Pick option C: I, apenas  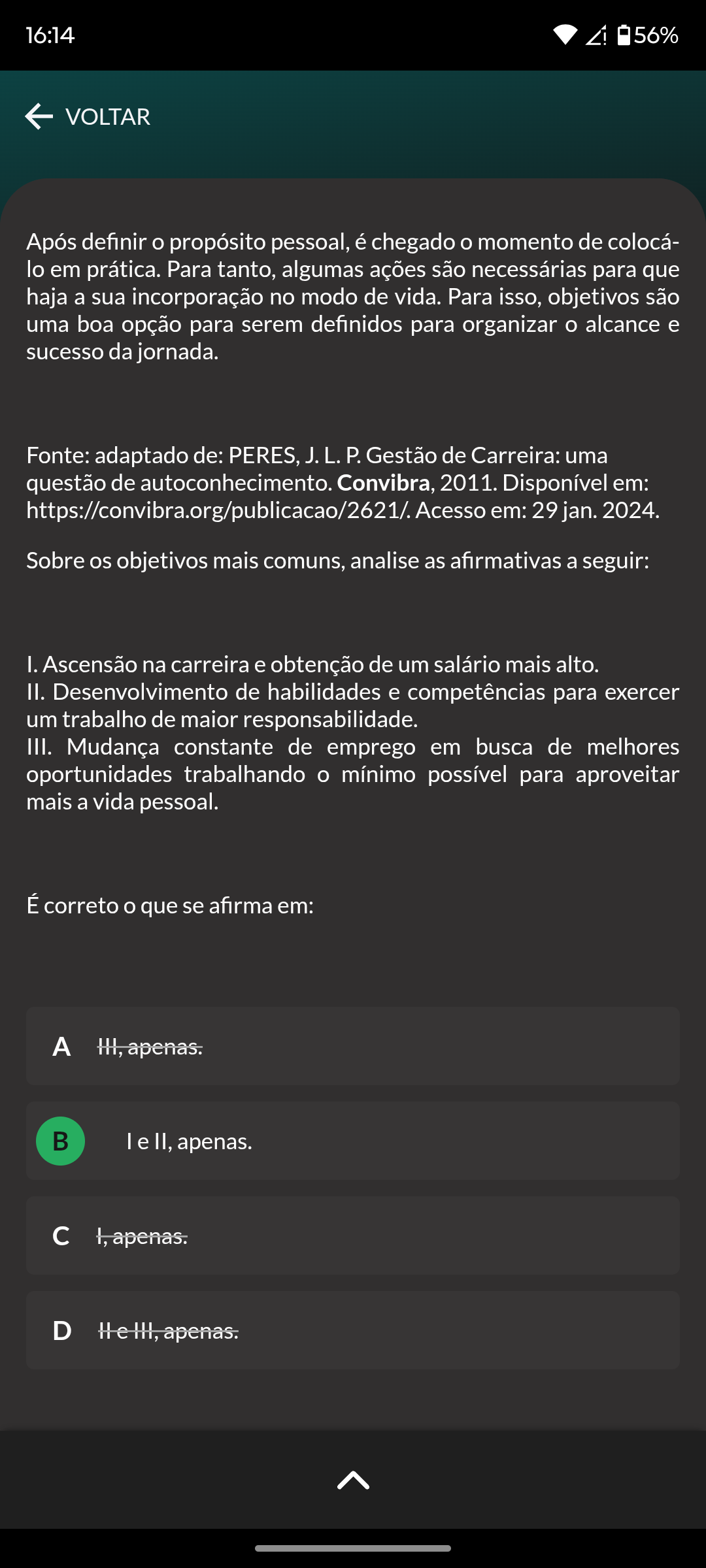click(x=353, y=1236)
